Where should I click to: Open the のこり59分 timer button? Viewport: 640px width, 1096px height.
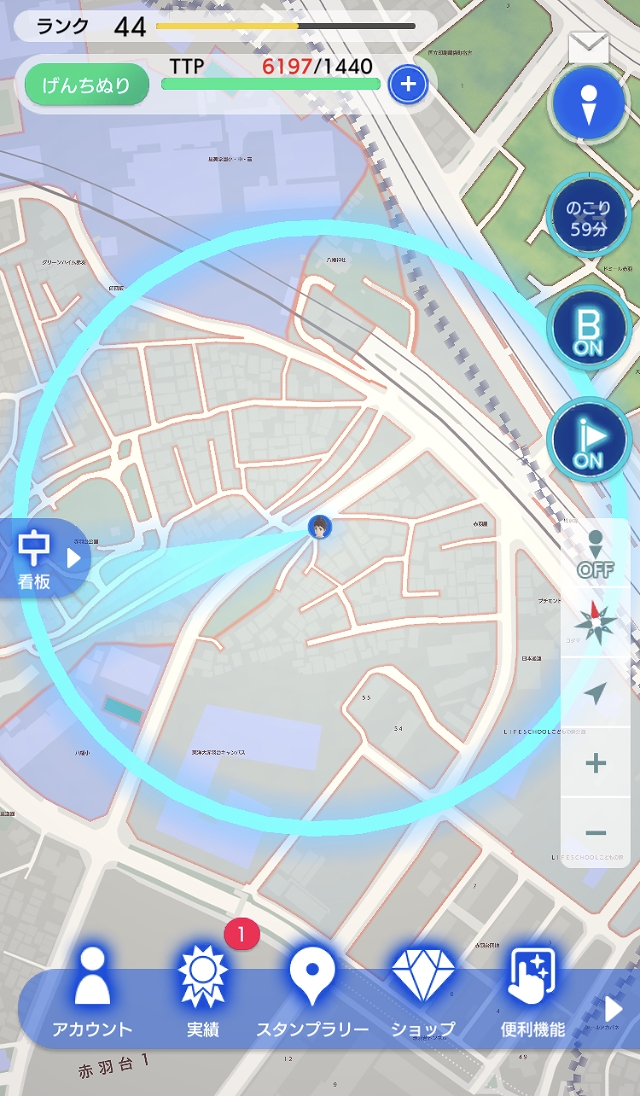click(589, 216)
